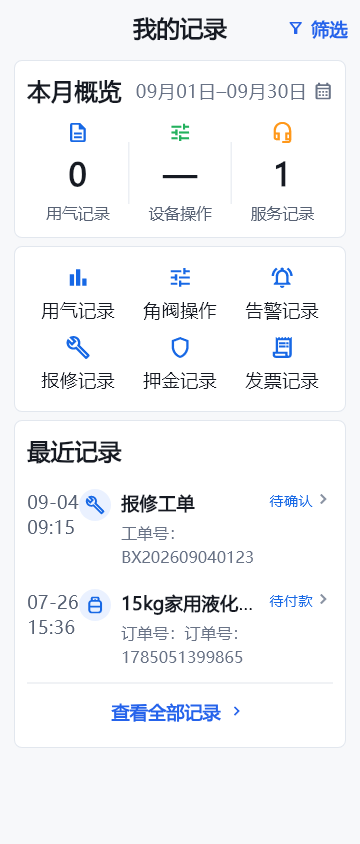Screen dimensions: 360x844
Task: Tap the calendar icon beside the date range
Action: (x=323, y=92)
